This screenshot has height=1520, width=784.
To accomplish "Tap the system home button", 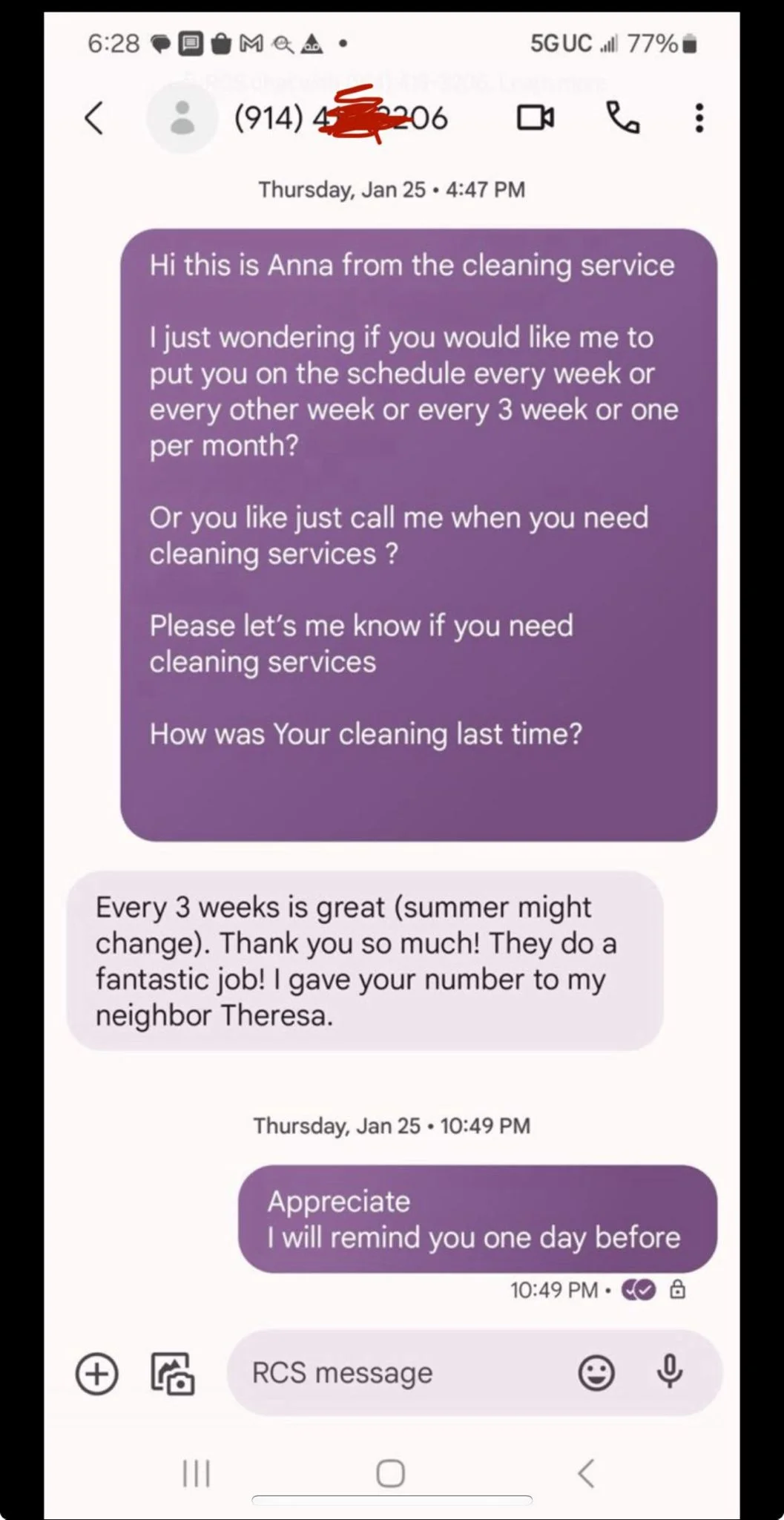I will tap(391, 1473).
